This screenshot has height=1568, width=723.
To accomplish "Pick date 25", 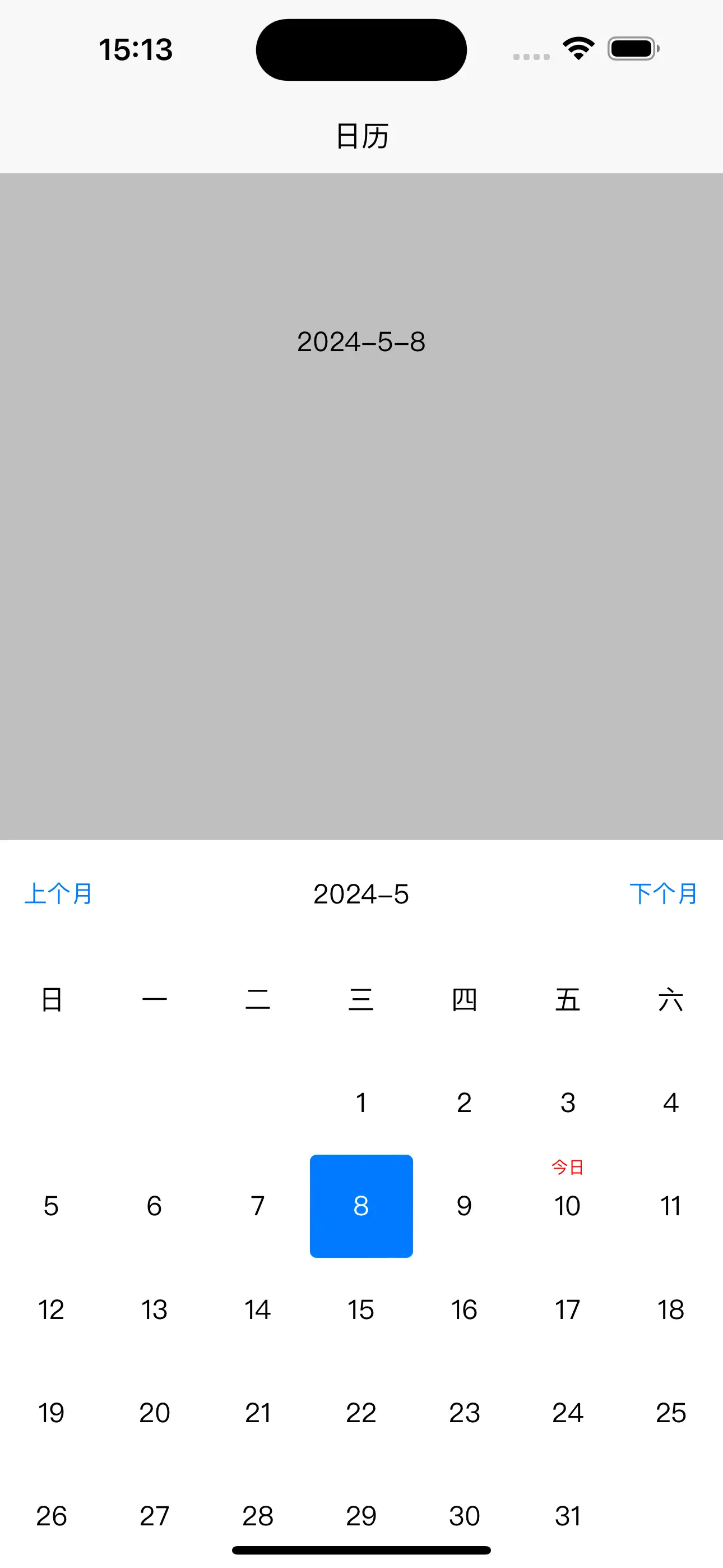I will point(671,1413).
